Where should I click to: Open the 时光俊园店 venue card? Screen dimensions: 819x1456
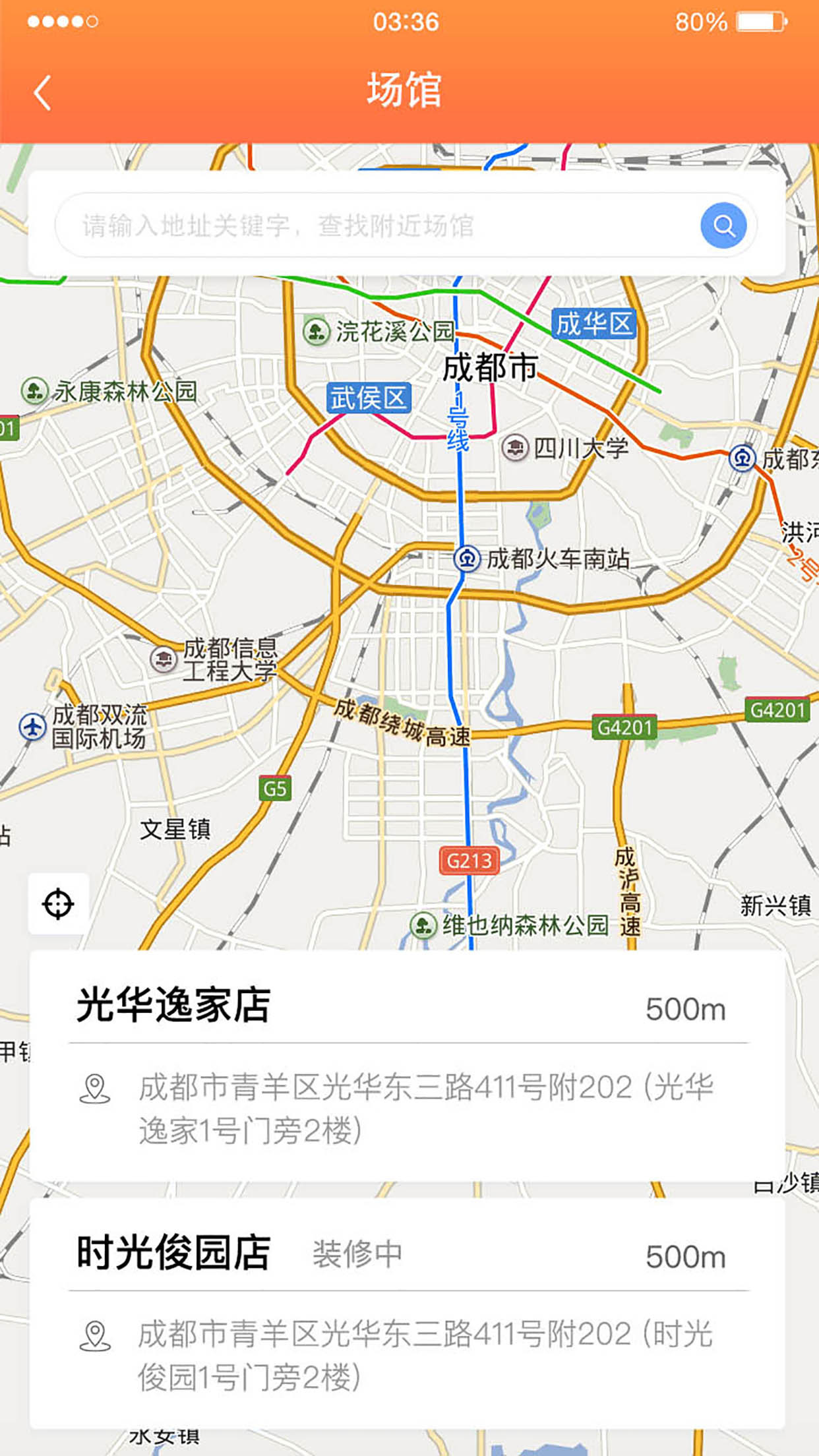pyautogui.click(x=407, y=1312)
